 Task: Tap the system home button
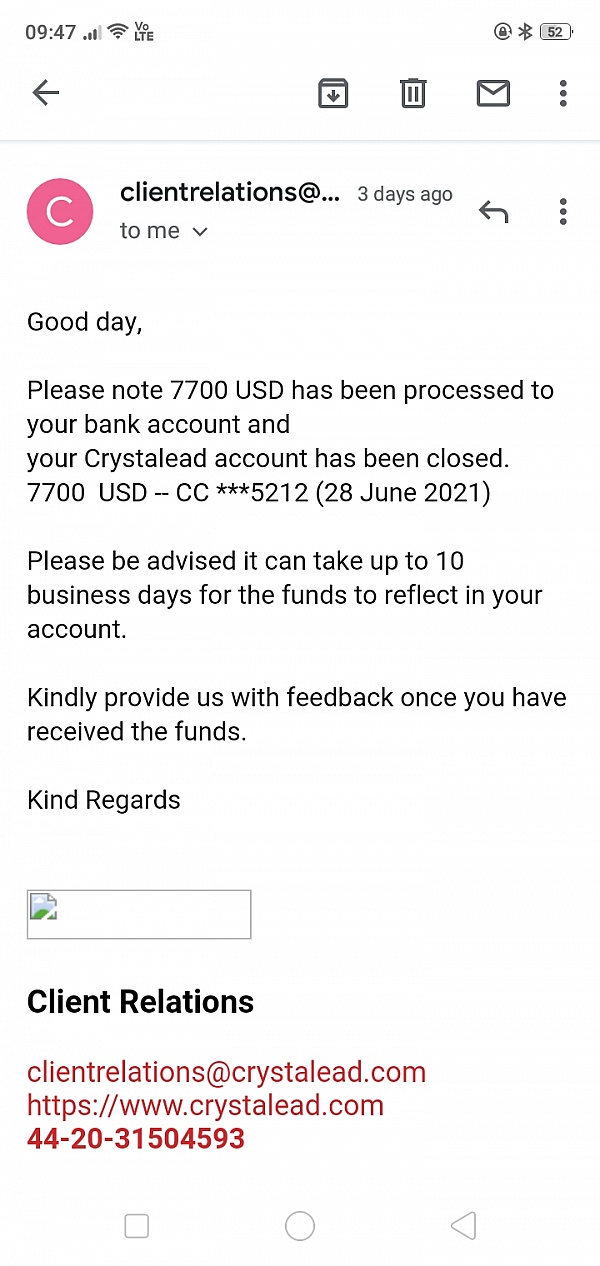pos(300,1226)
